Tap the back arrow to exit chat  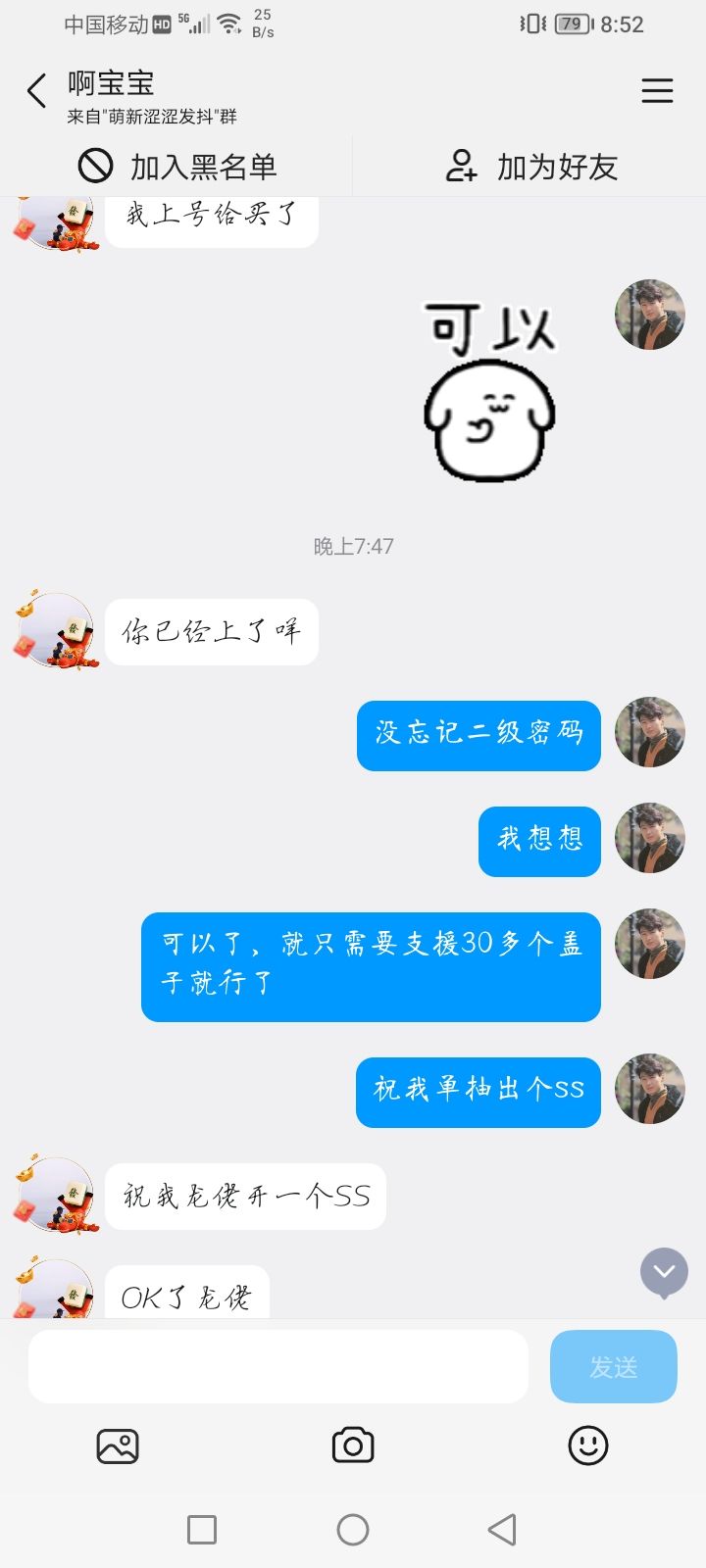click(x=36, y=90)
